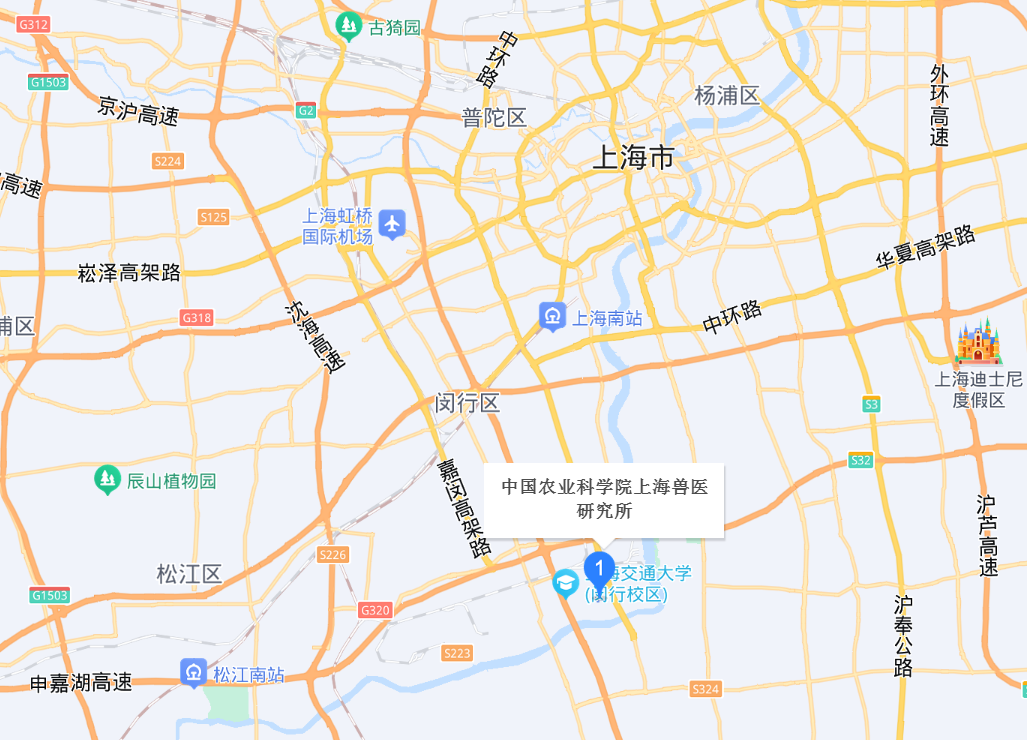Tap the blue location marker numbered 1
1027x740 pixels.
pyautogui.click(x=599, y=570)
